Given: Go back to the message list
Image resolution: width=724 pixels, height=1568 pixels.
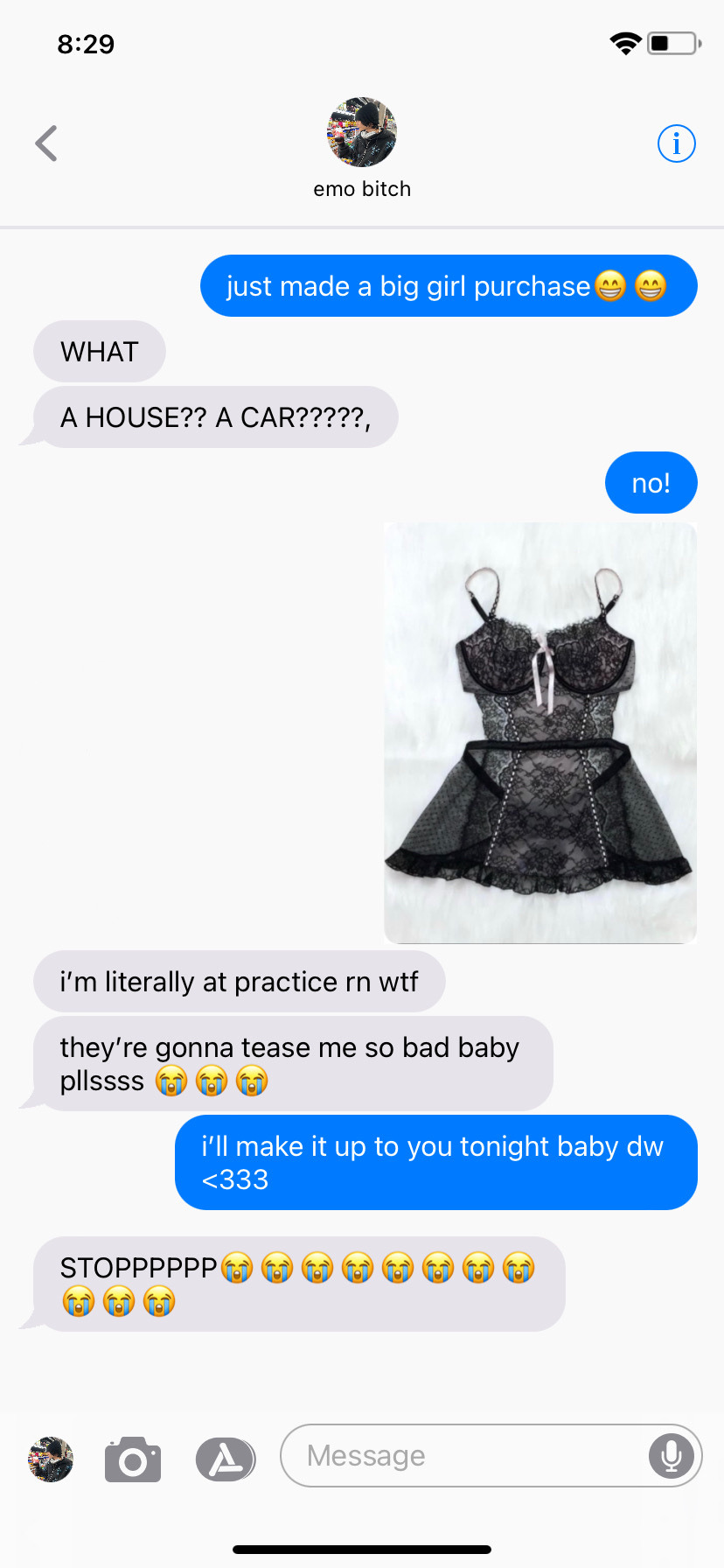Looking at the screenshot, I should [46, 143].
